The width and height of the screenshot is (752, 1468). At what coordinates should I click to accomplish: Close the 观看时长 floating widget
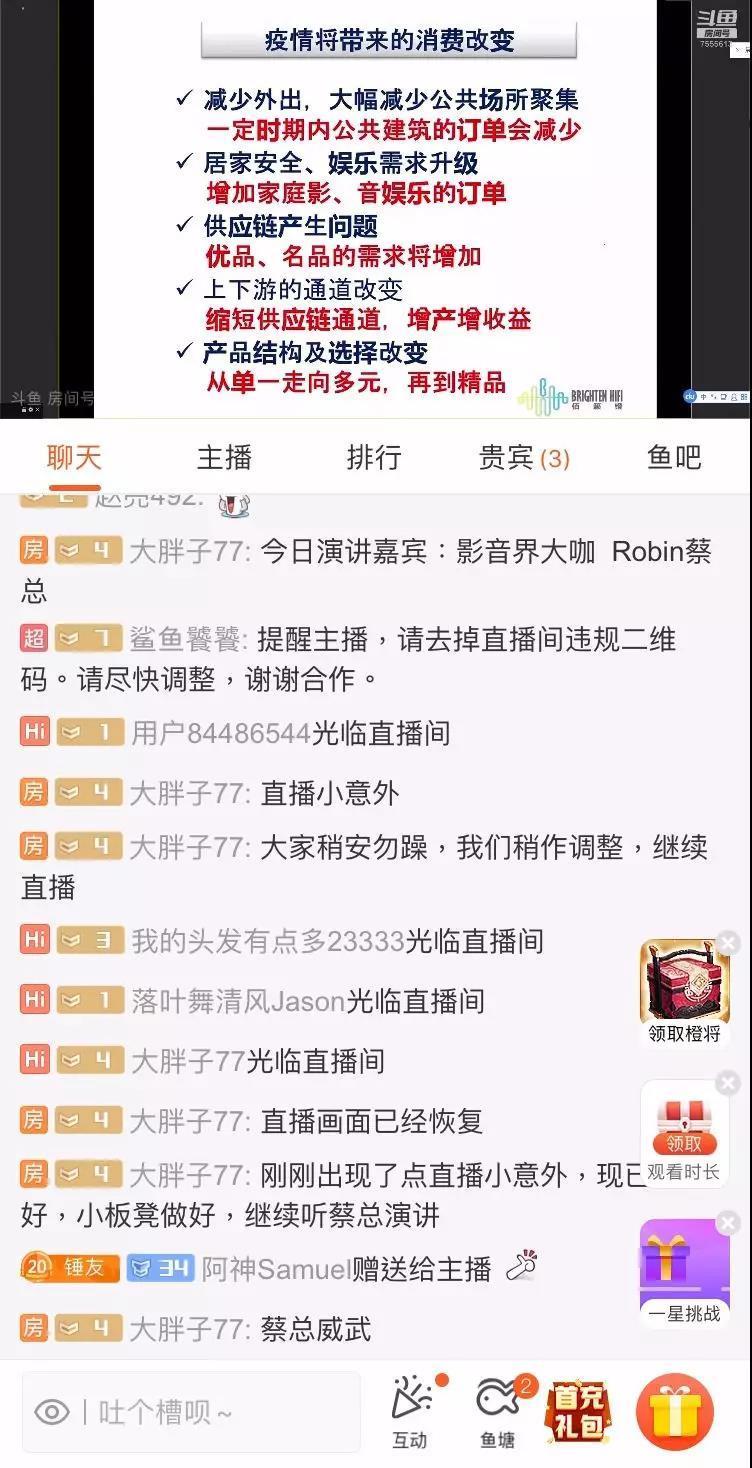pos(729,1083)
